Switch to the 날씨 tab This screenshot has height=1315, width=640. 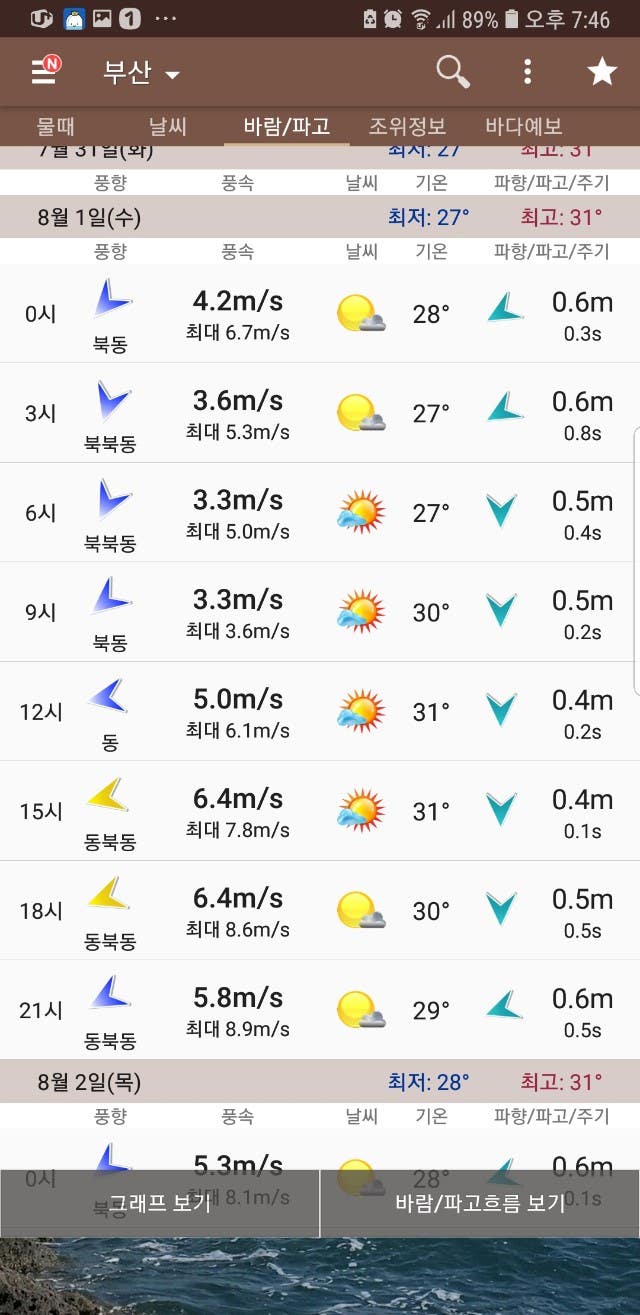pyautogui.click(x=168, y=127)
